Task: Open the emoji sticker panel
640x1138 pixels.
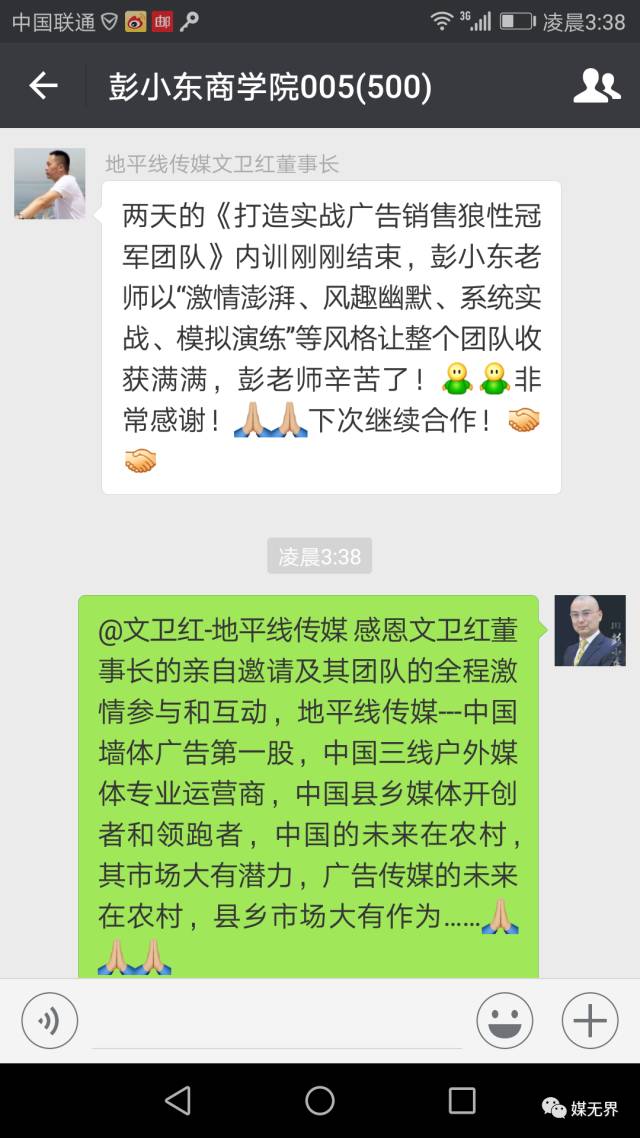Action: 504,1020
